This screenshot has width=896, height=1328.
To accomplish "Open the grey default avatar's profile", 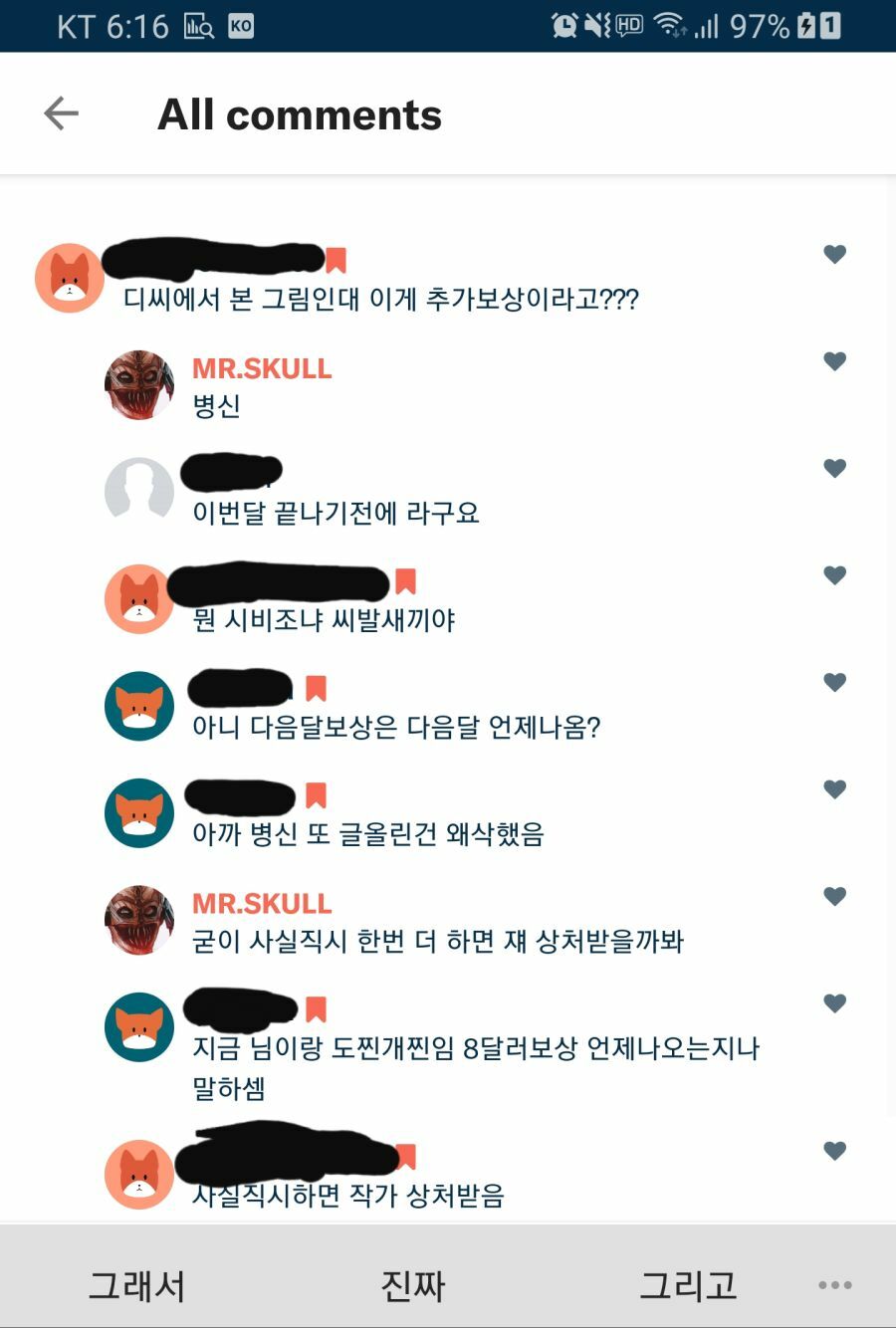I will 139,491.
